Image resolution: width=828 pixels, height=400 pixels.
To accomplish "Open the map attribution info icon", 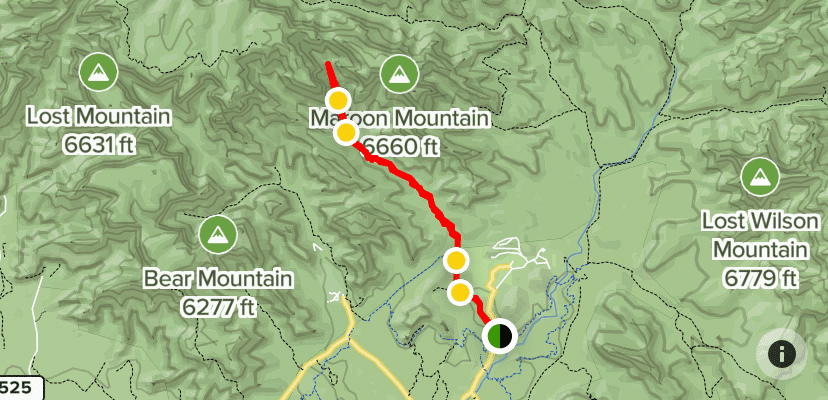I will (782, 354).
